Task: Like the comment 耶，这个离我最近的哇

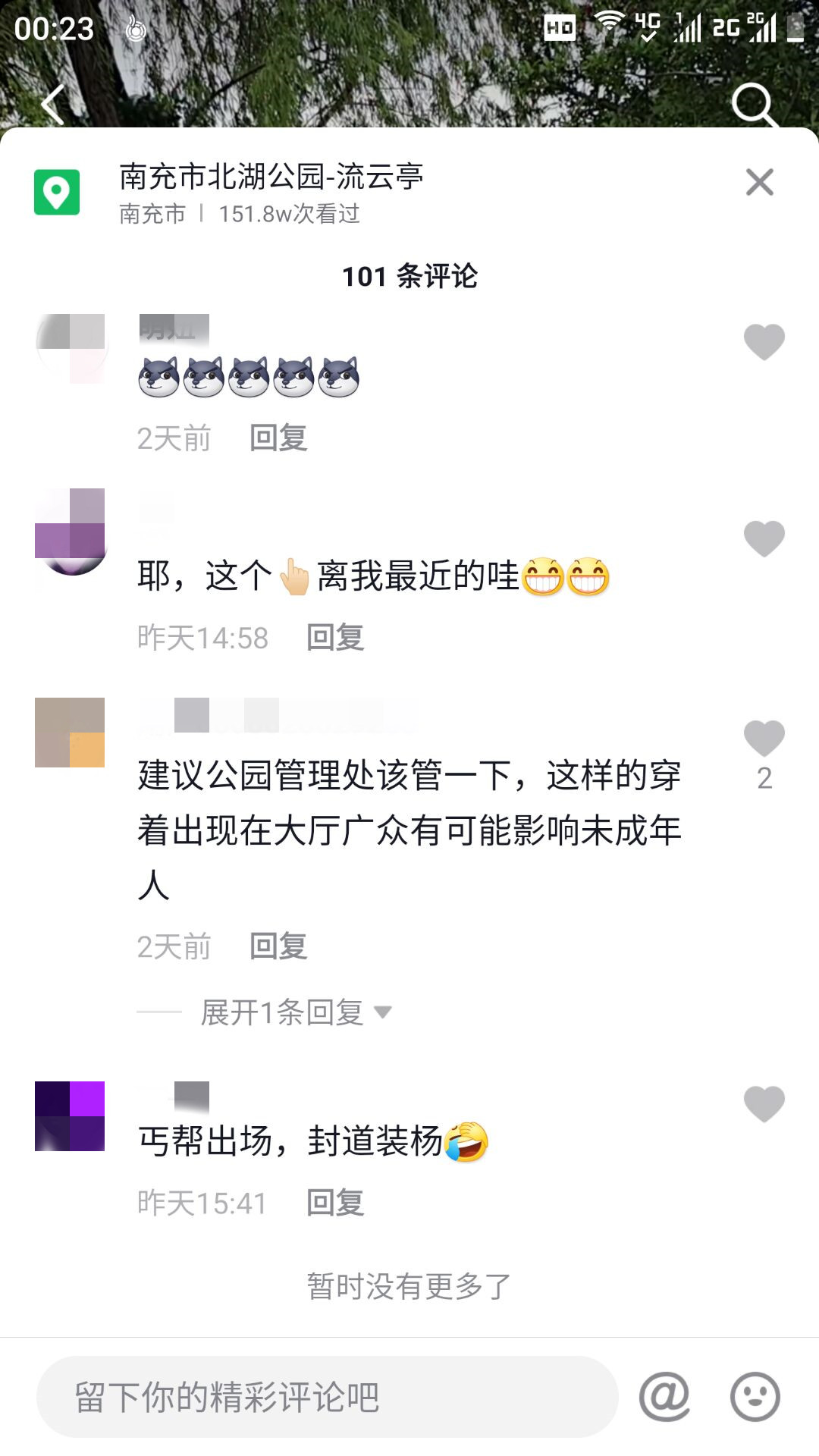Action: [764, 538]
